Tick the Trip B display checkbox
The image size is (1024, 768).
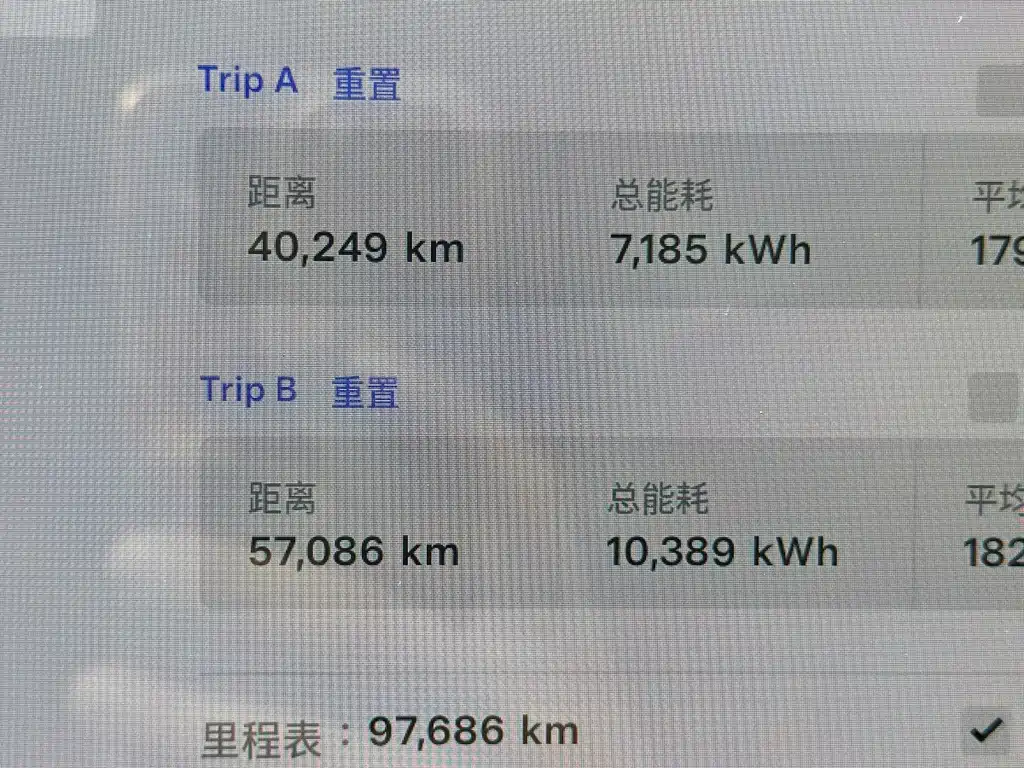(993, 399)
